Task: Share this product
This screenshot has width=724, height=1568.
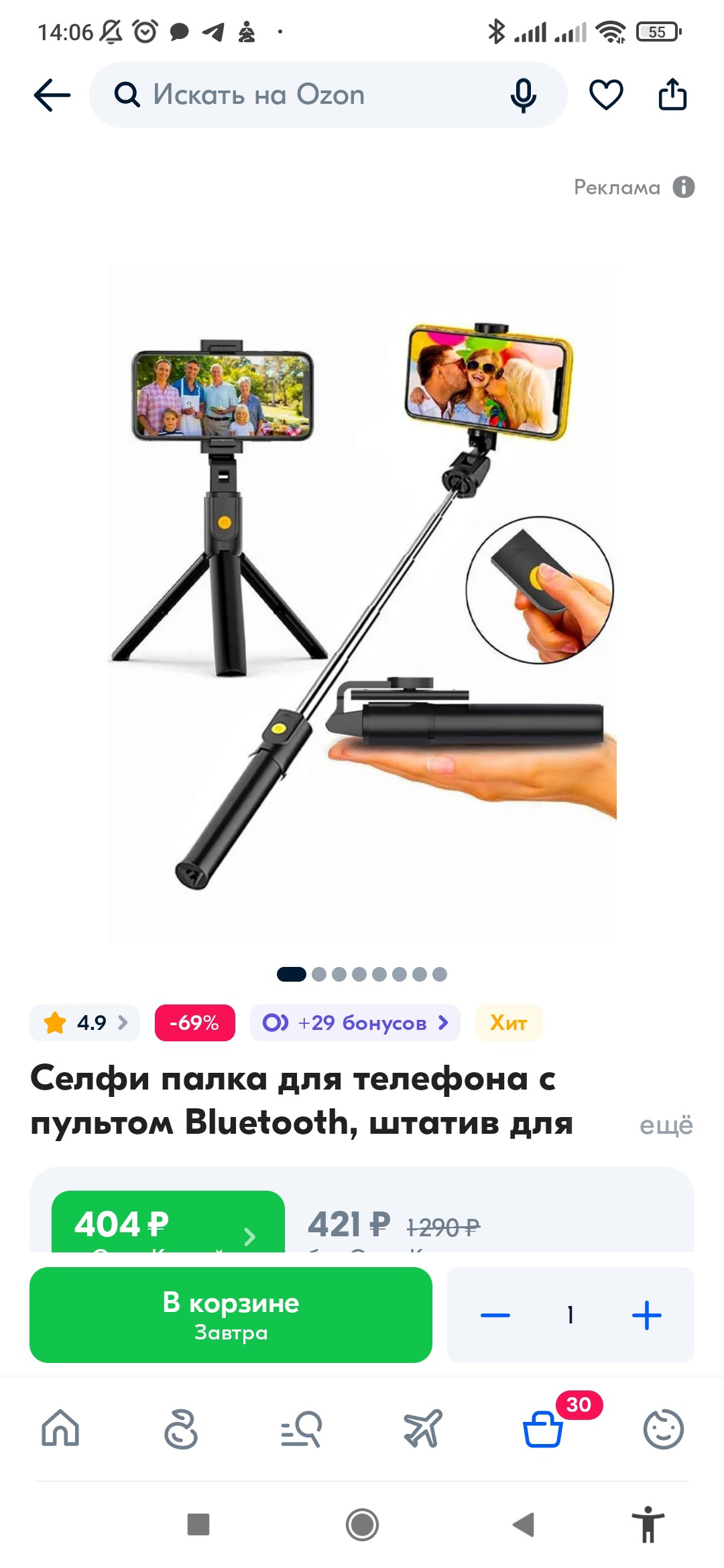Action: pos(672,94)
